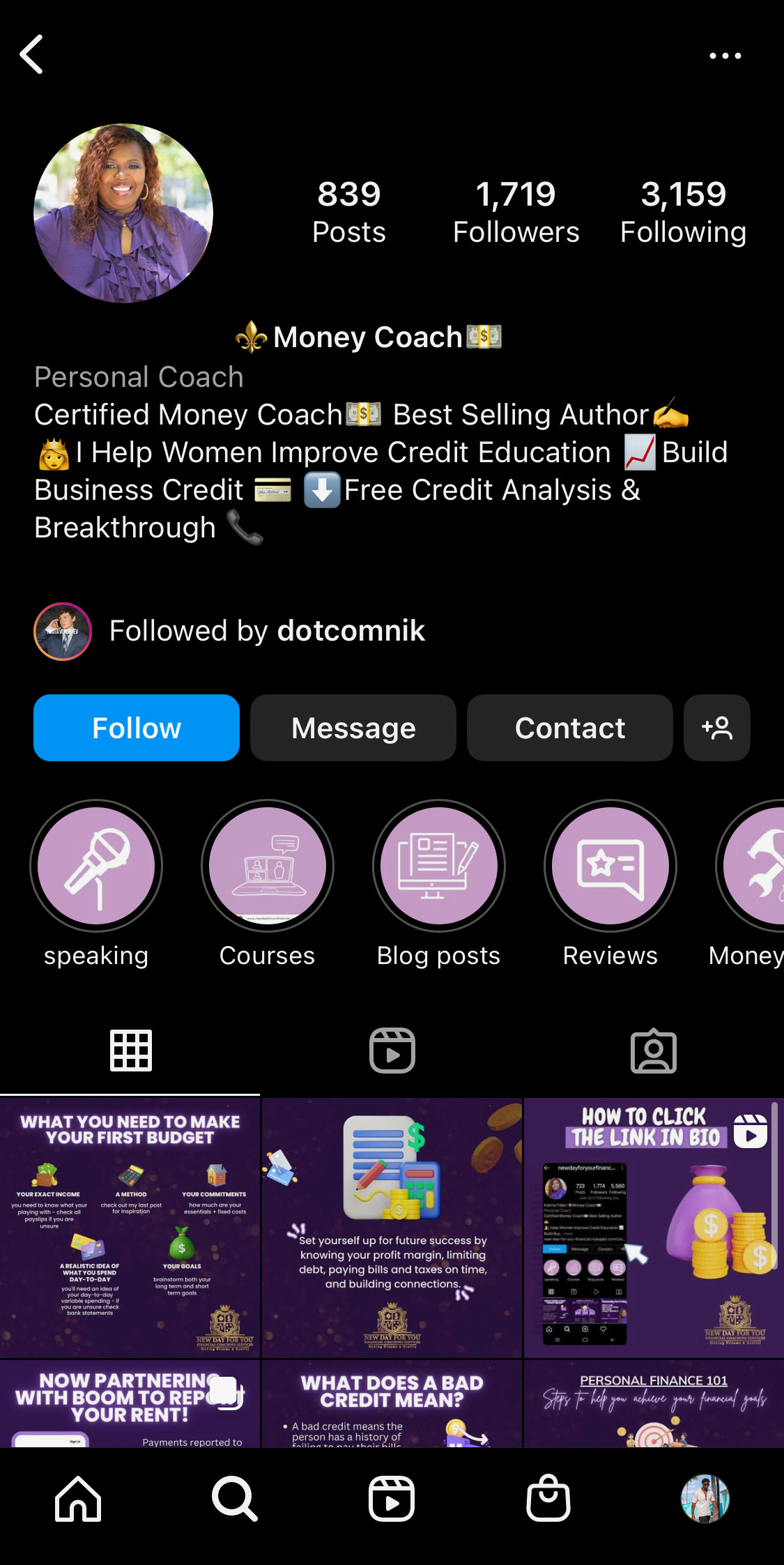Follow the Money Coach account
This screenshot has height=1565, width=784.
tap(137, 728)
